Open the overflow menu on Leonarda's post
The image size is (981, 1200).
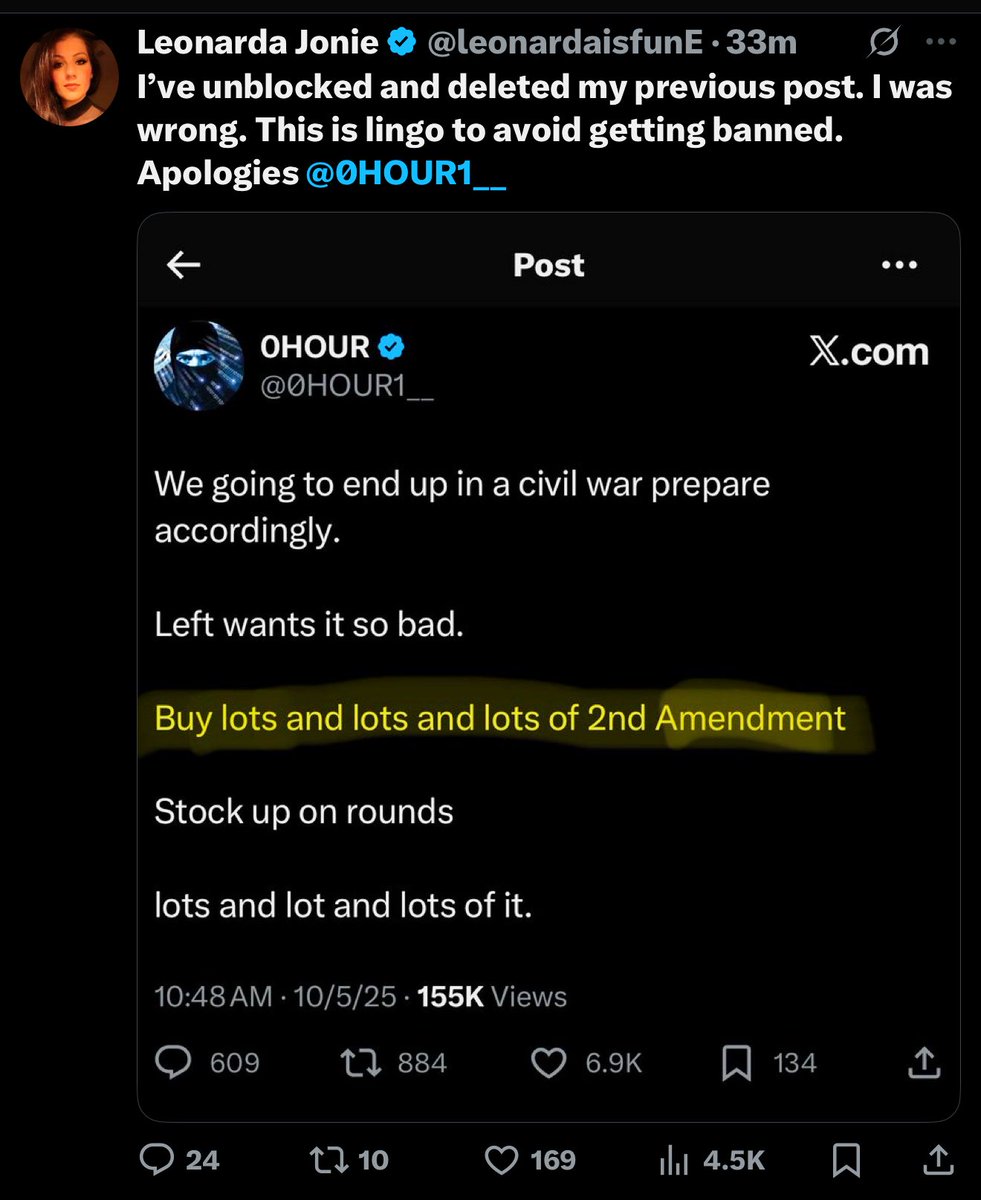click(942, 43)
